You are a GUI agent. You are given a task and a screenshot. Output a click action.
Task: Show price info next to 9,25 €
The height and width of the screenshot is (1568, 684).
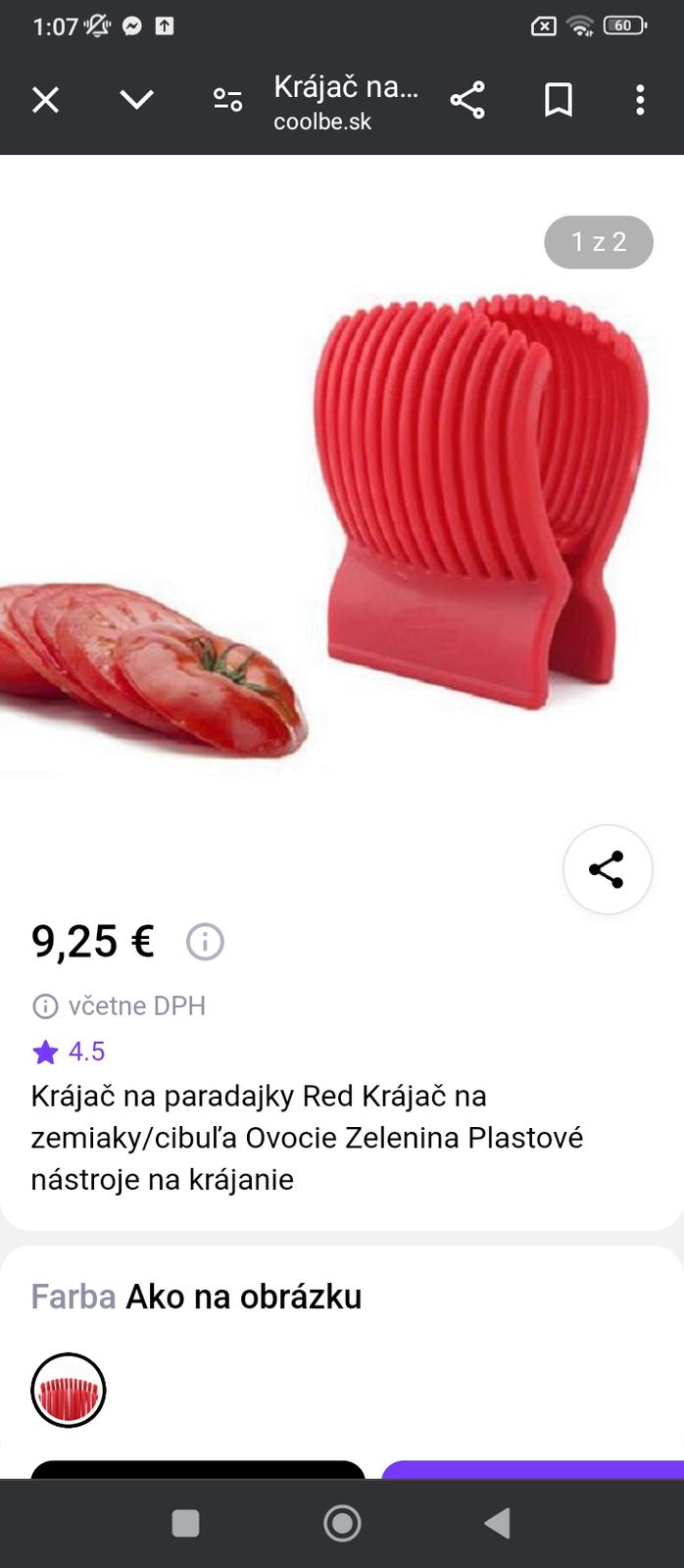click(205, 942)
